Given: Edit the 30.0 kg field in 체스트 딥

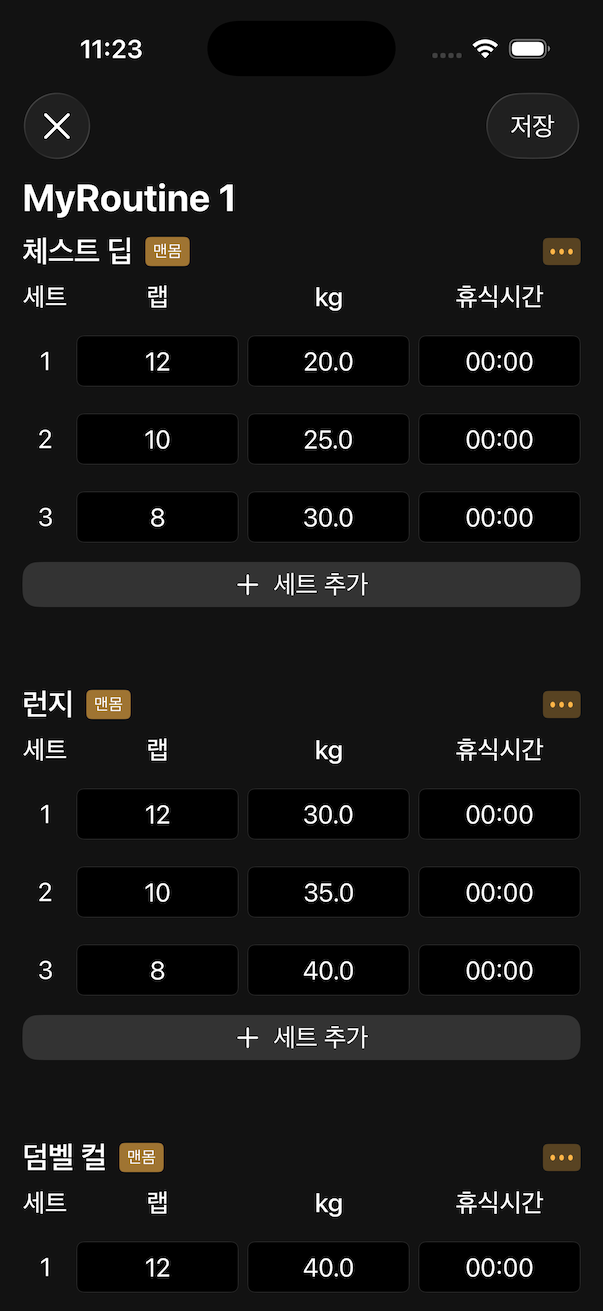Looking at the screenshot, I should pos(328,517).
